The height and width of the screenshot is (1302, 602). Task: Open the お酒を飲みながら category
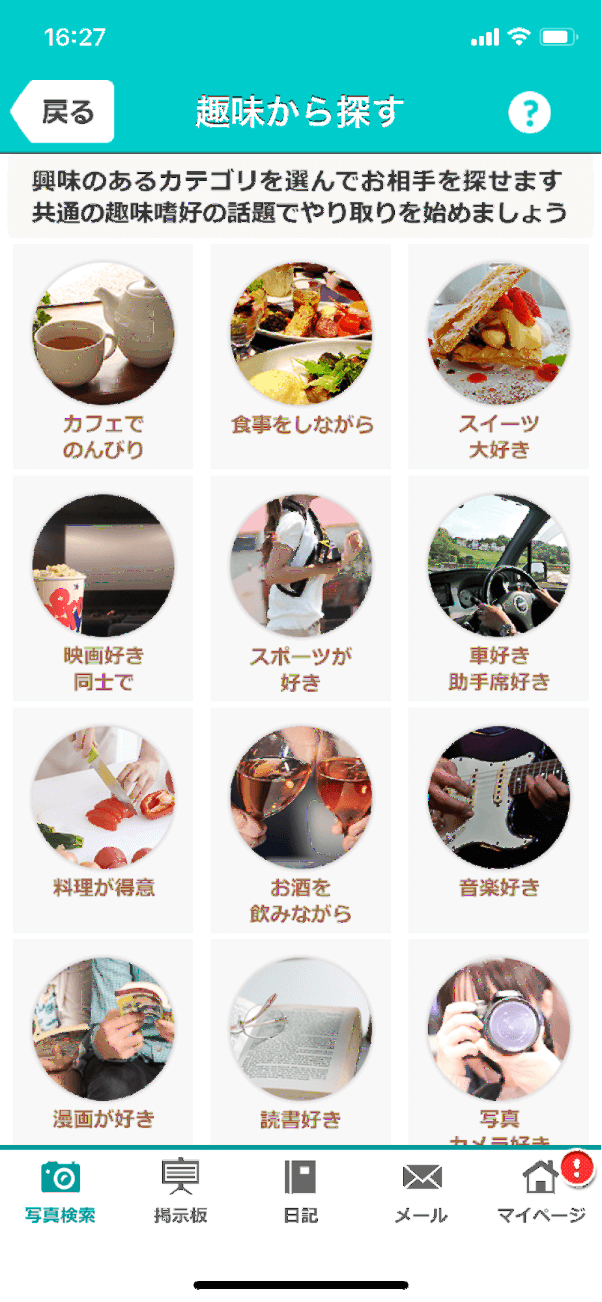[x=301, y=818]
